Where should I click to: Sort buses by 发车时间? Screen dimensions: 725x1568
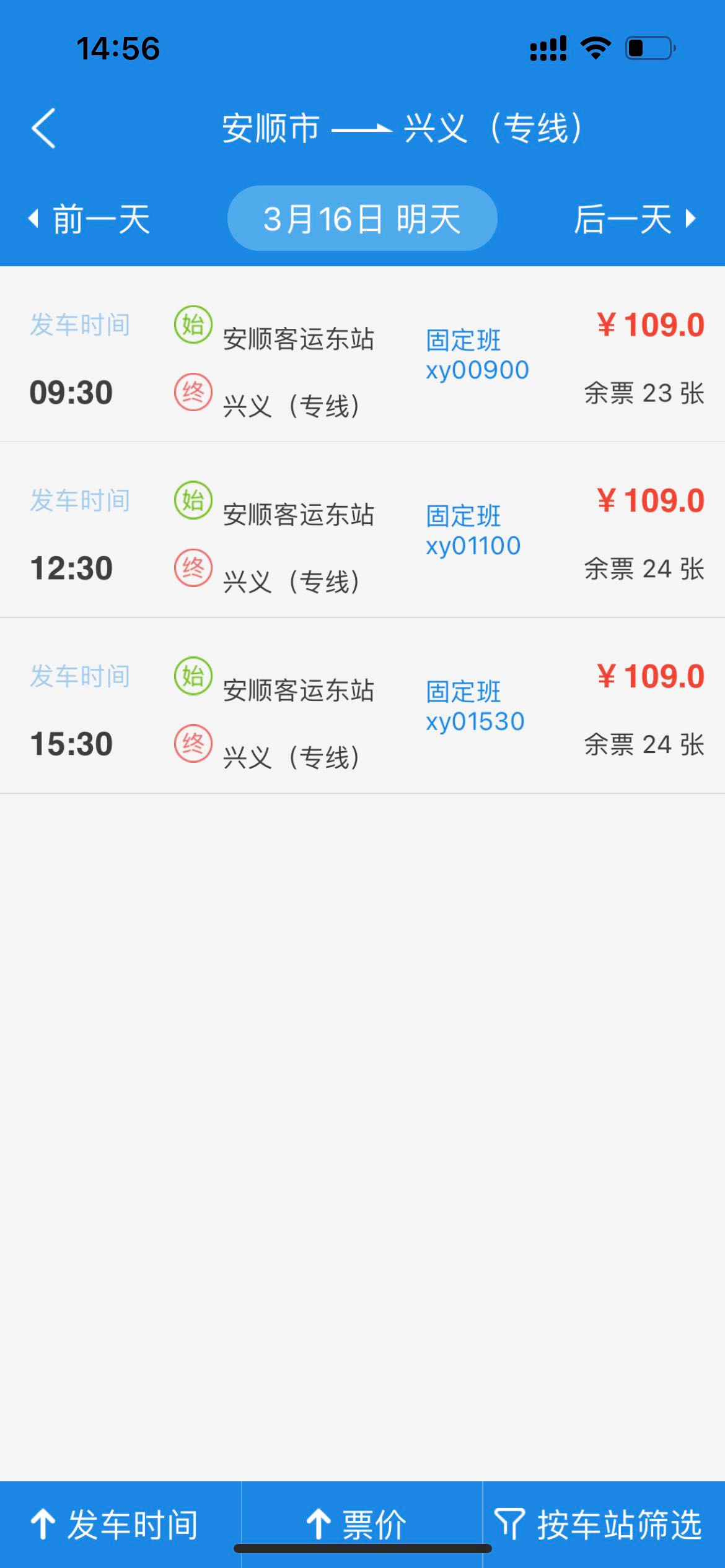[115, 1524]
